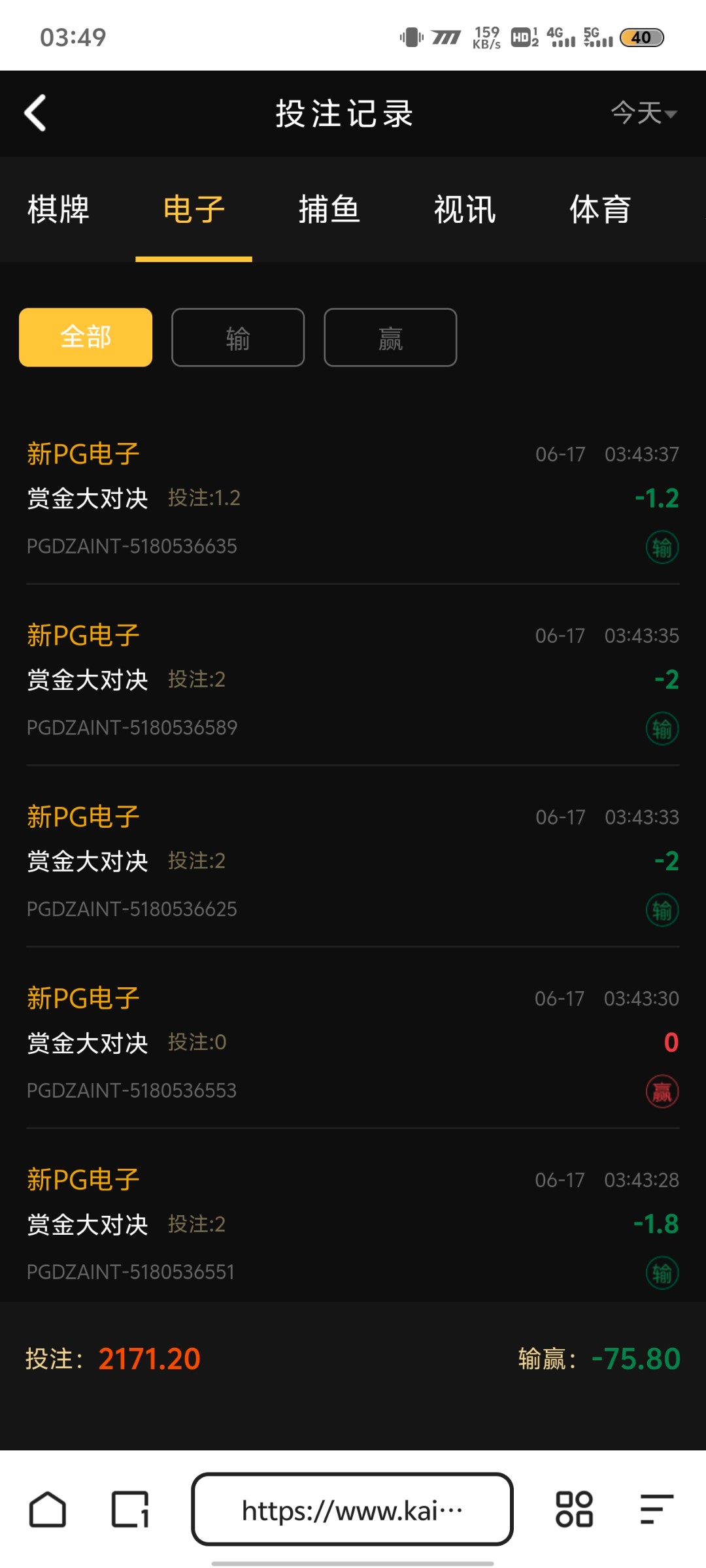Open the browser four-square grid icon
706x1568 pixels.
coord(574,1509)
